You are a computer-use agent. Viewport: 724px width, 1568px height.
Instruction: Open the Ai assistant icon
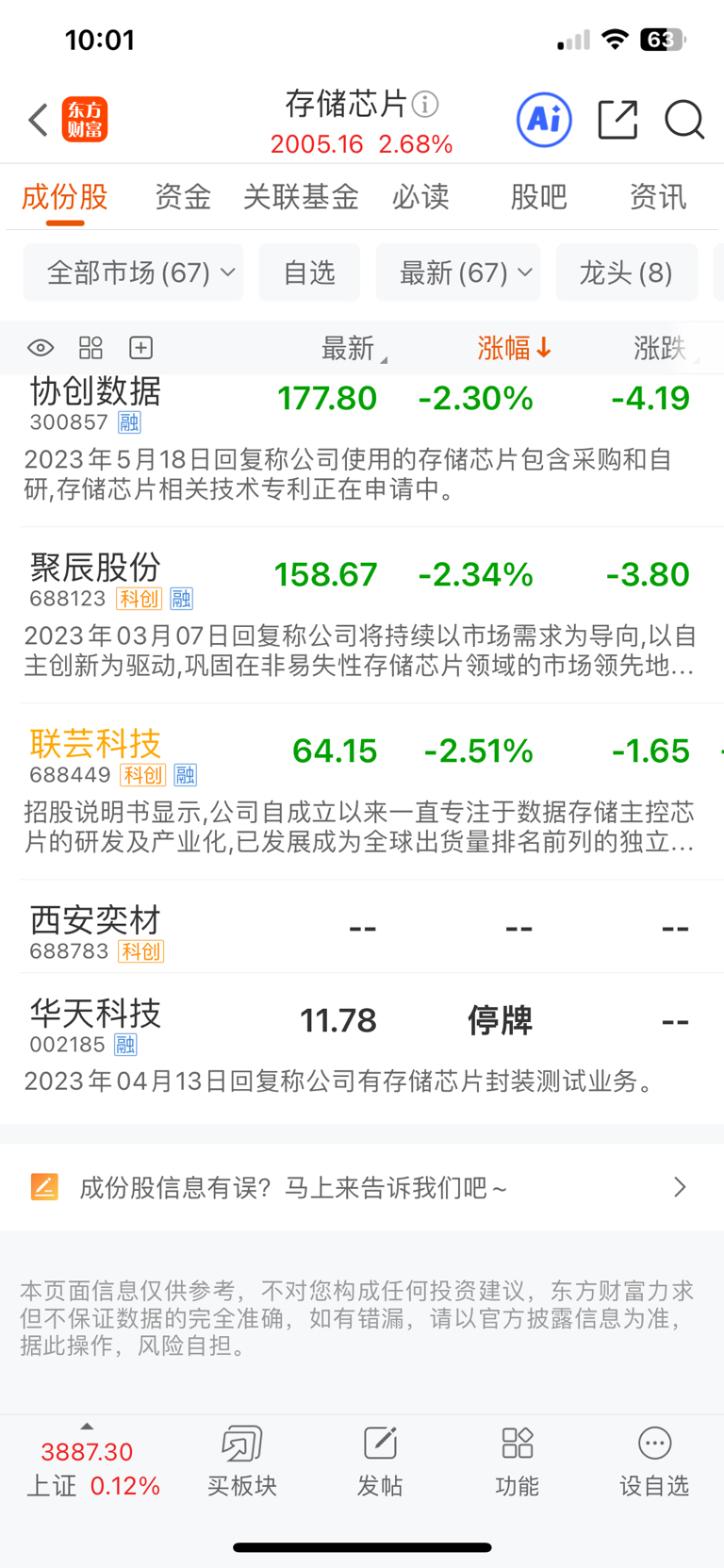(x=544, y=120)
